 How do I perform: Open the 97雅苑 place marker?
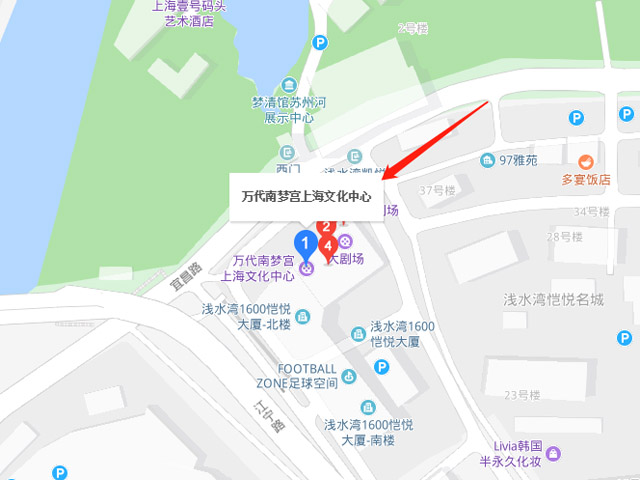point(486,160)
